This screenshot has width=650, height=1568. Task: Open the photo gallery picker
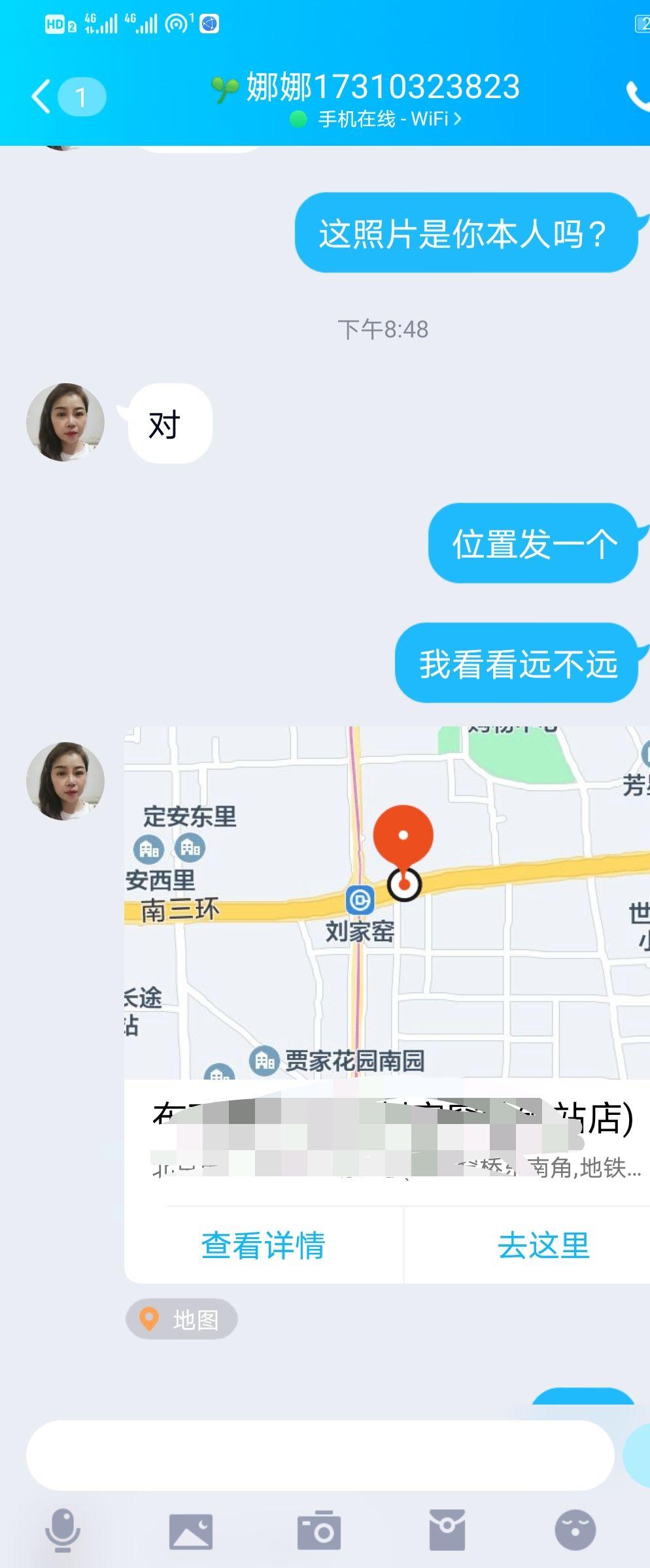pyautogui.click(x=190, y=1530)
